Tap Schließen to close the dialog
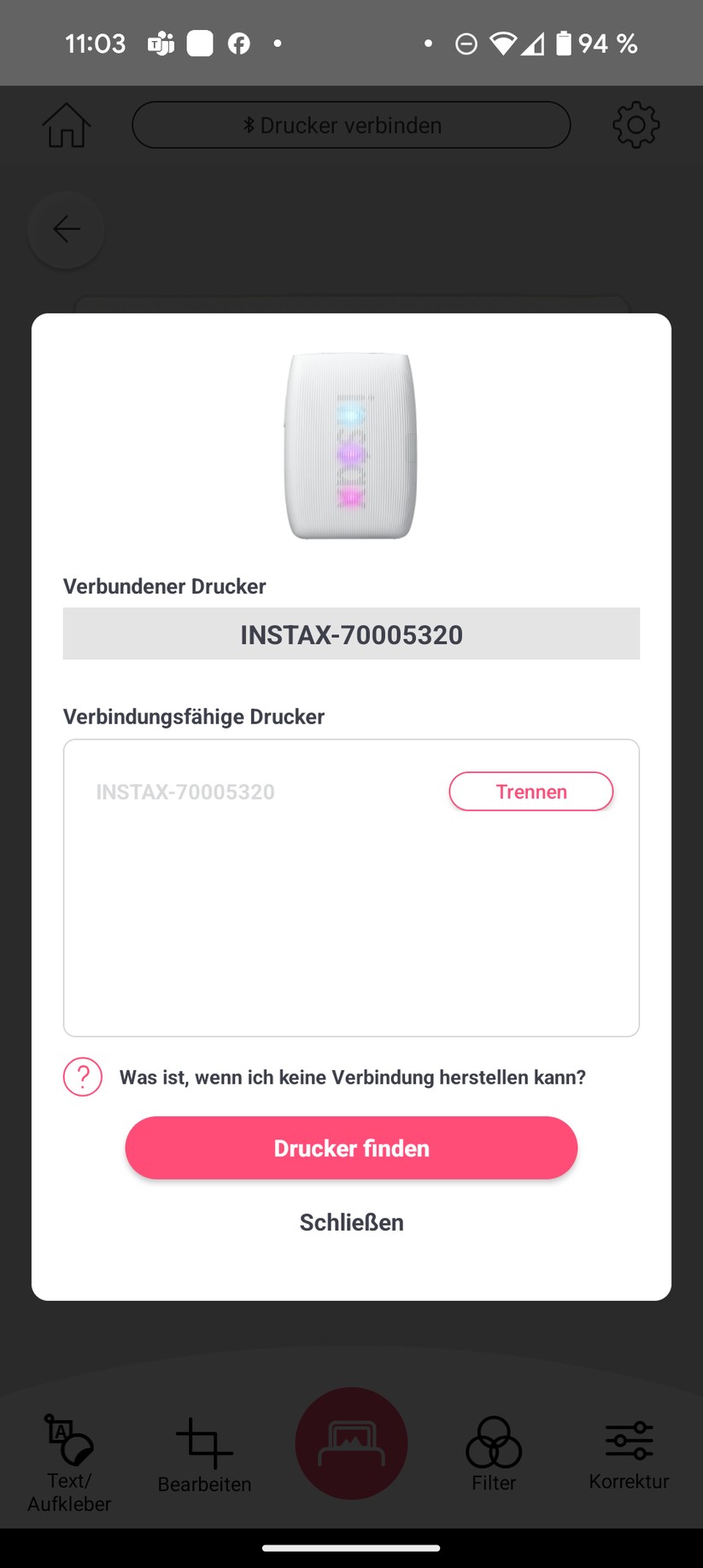Screen dimensions: 703x1568 pos(351,1222)
